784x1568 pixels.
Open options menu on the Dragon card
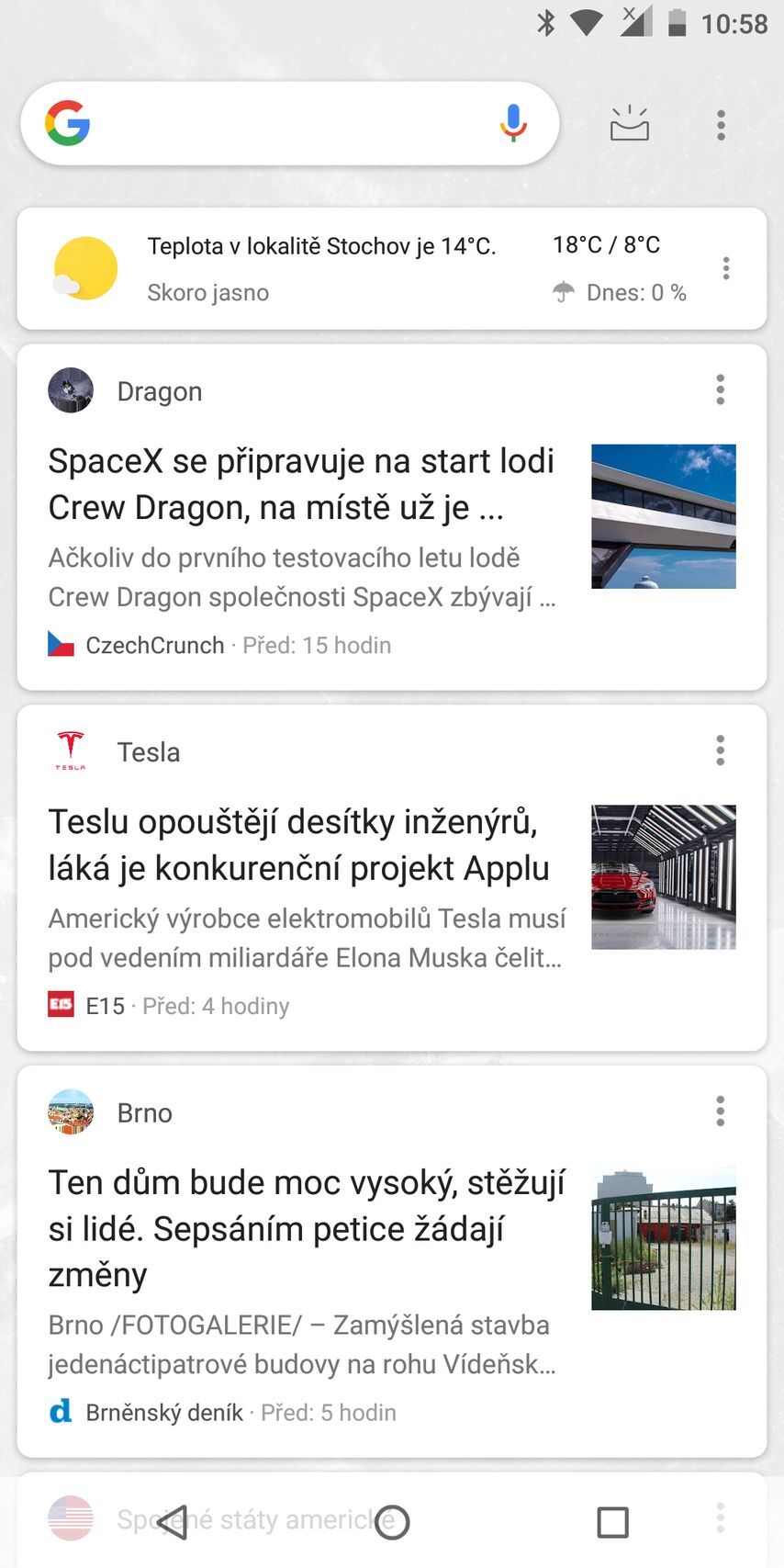pos(721,389)
